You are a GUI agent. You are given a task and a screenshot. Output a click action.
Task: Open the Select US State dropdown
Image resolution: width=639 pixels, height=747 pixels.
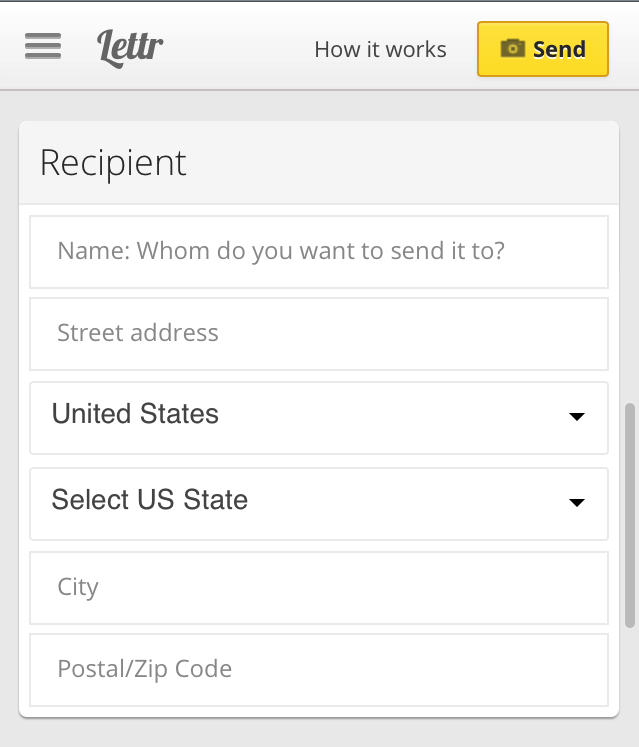319,502
